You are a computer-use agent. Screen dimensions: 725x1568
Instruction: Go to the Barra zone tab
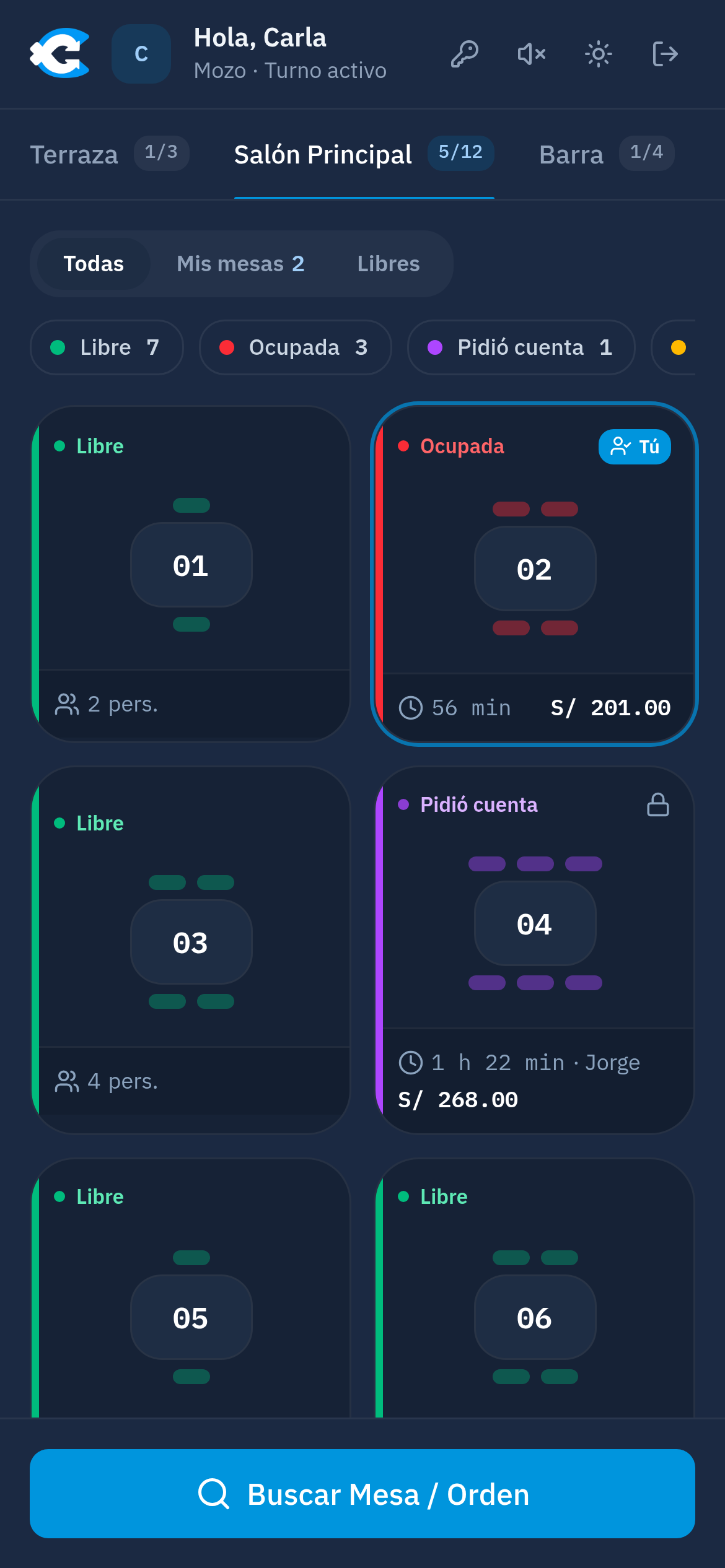607,154
